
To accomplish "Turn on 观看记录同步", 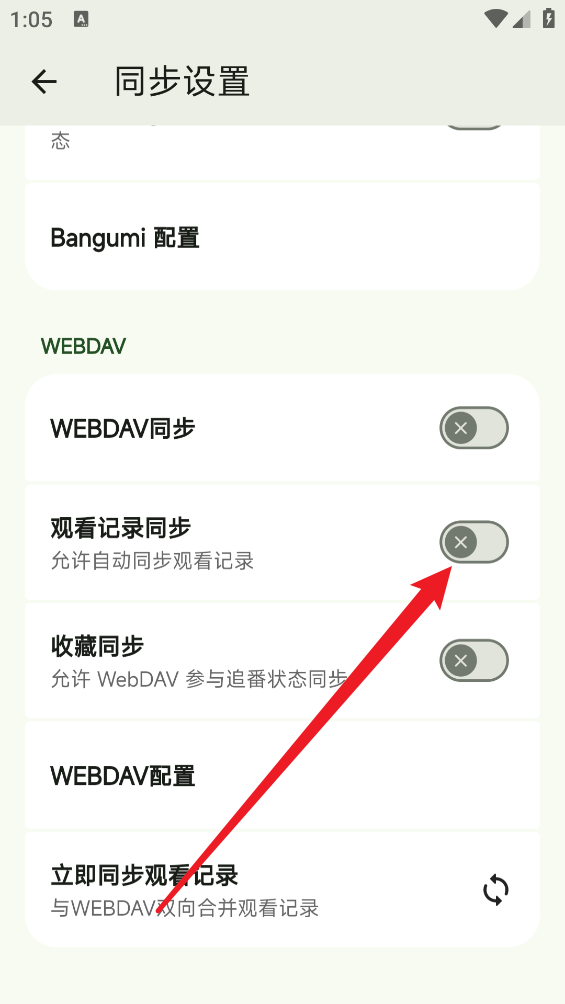I will tap(473, 542).
